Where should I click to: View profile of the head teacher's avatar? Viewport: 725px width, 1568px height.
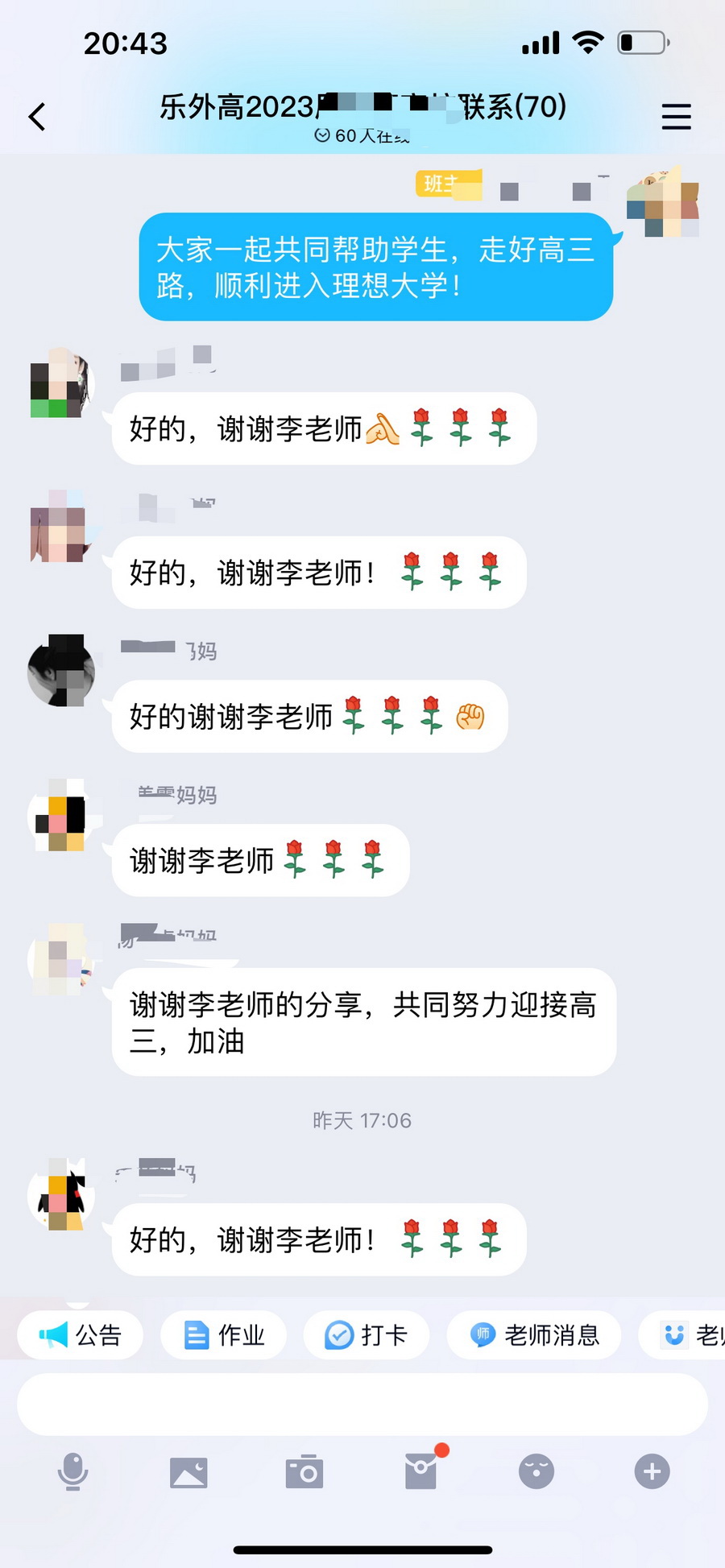tap(662, 202)
